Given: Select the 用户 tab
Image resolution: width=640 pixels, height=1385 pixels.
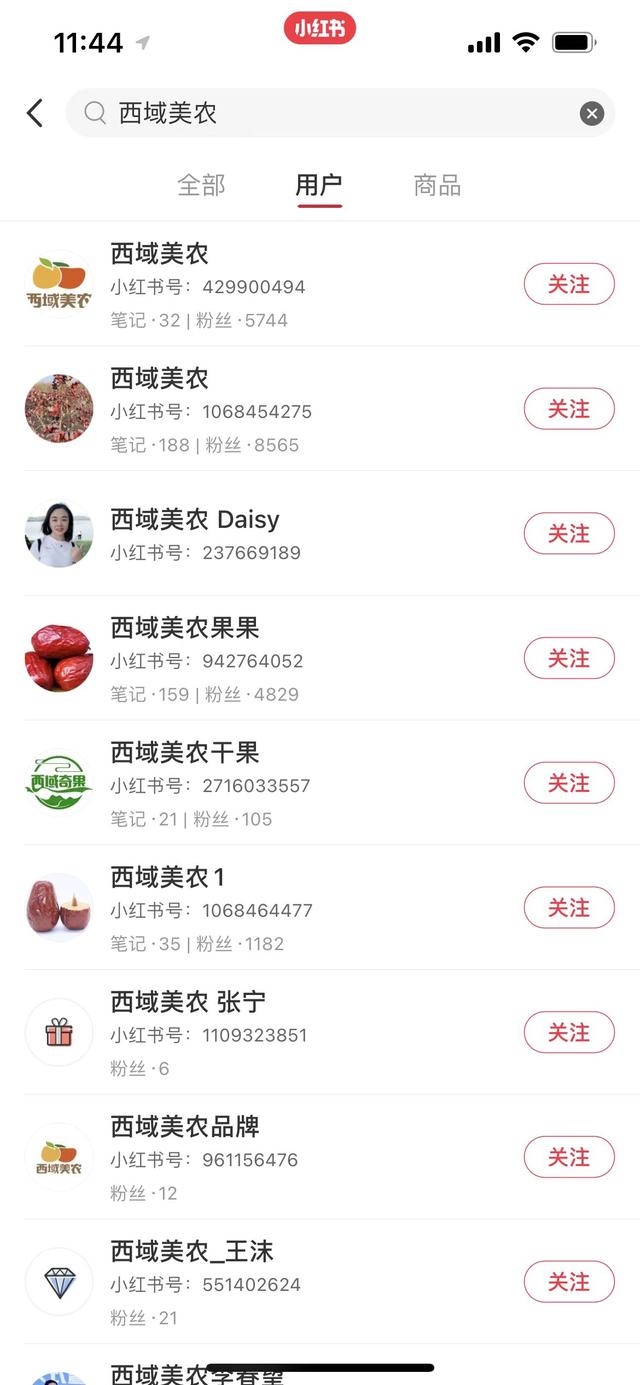Looking at the screenshot, I should click(319, 185).
